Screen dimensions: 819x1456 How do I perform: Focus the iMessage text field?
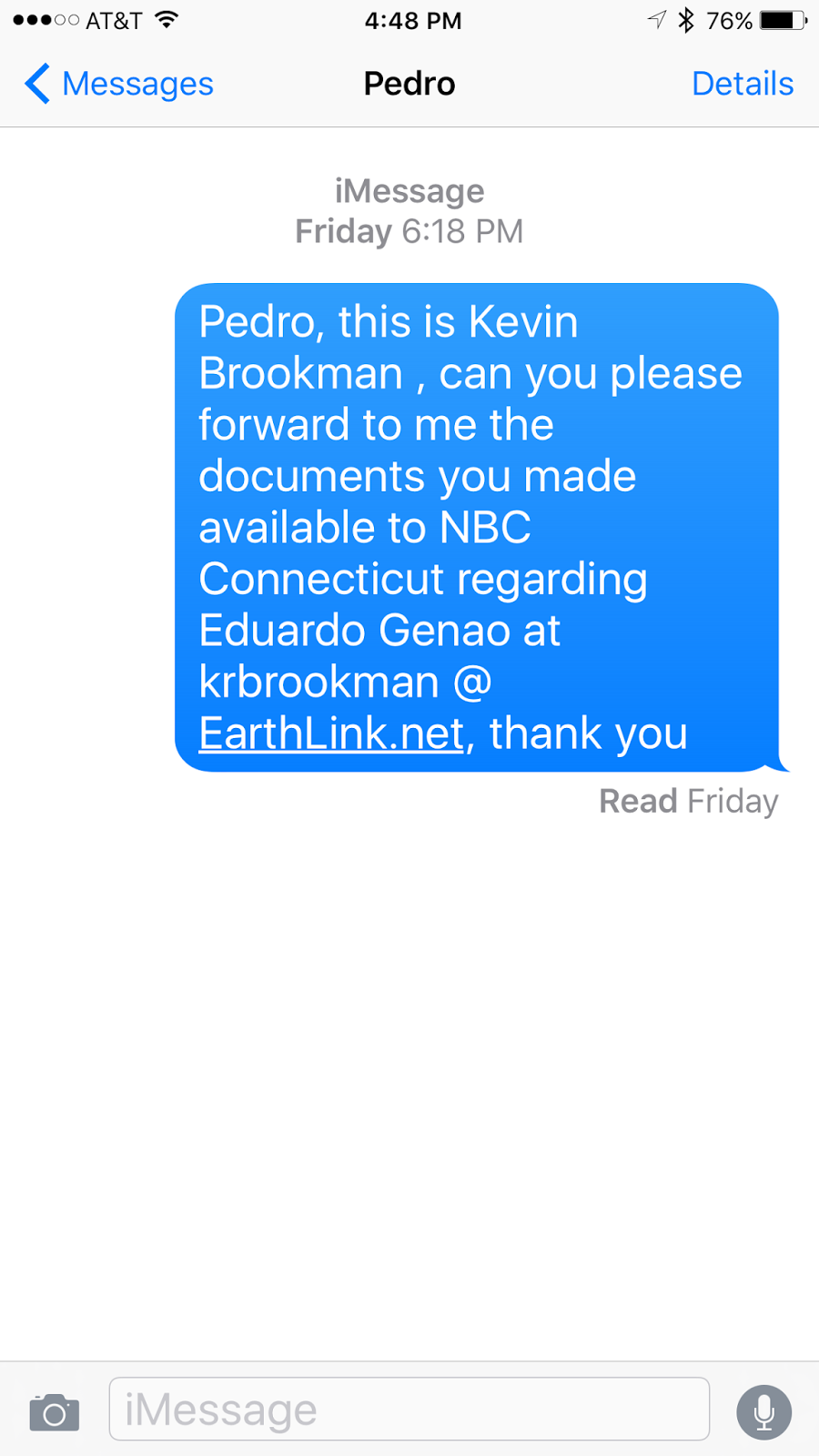point(409,1410)
